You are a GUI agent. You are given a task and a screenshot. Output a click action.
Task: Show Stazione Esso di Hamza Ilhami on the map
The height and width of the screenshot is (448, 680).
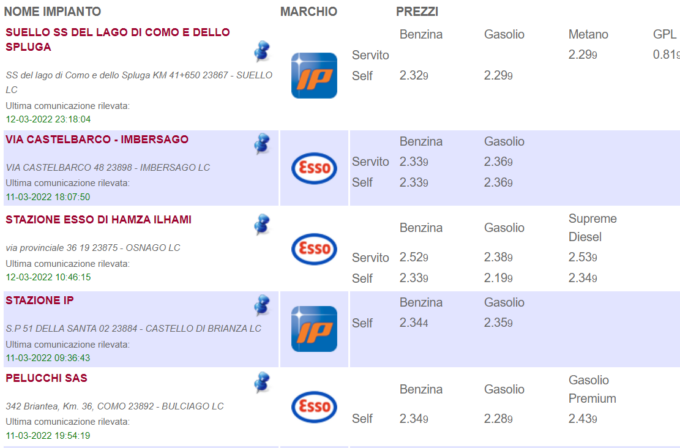click(262, 224)
